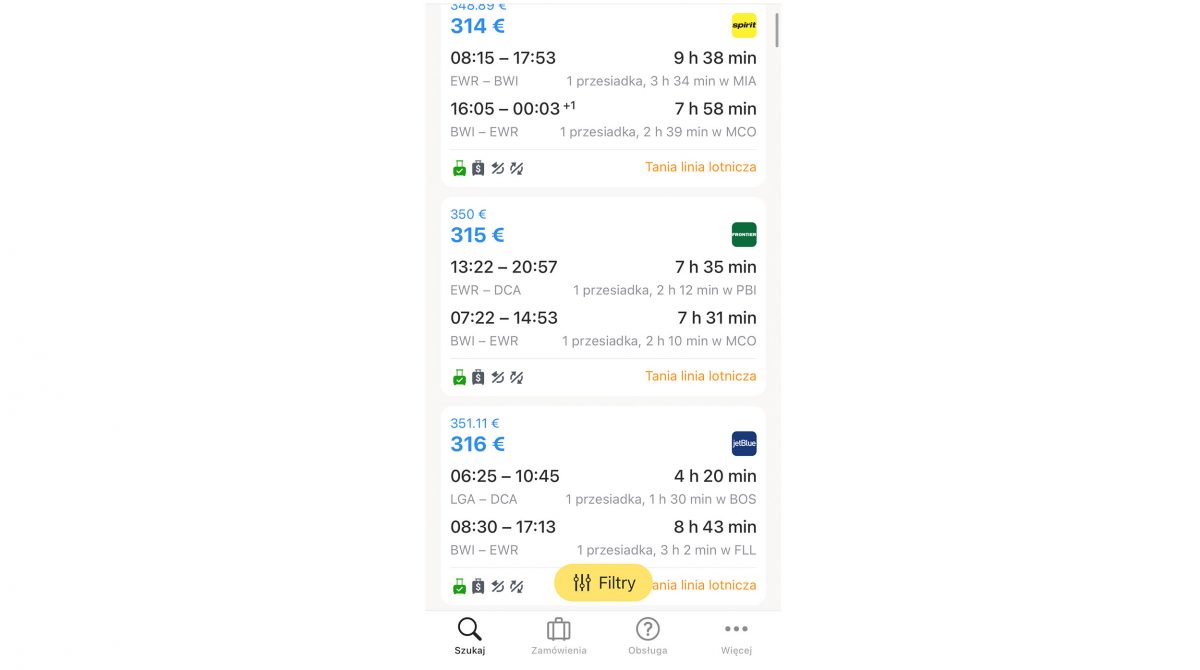1200x670 pixels.
Task: Open the 314 € Spirit flight offer
Action: pyautogui.click(x=603, y=95)
